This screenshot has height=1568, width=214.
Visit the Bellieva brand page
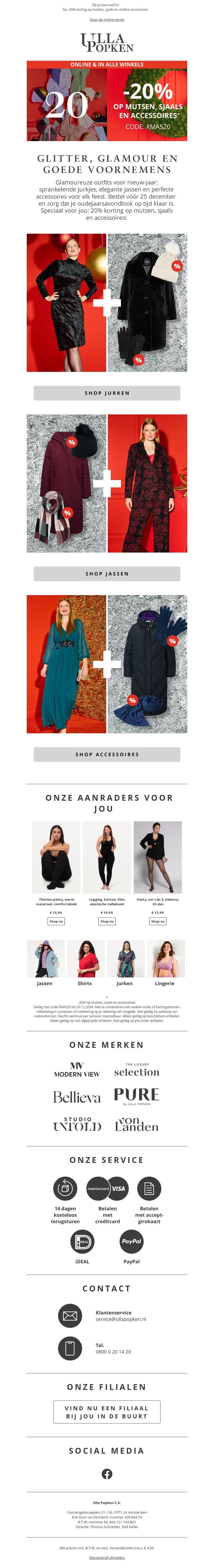77,1097
